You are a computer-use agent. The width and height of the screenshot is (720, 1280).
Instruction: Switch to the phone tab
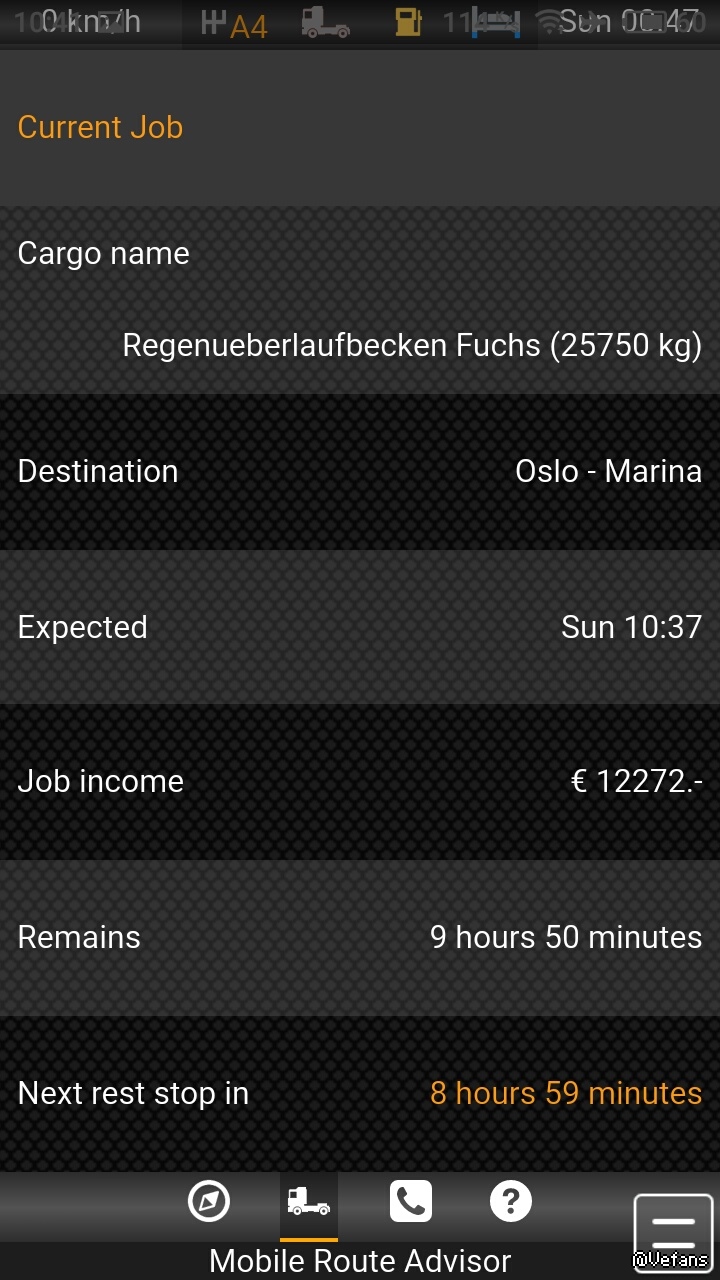[410, 1201]
